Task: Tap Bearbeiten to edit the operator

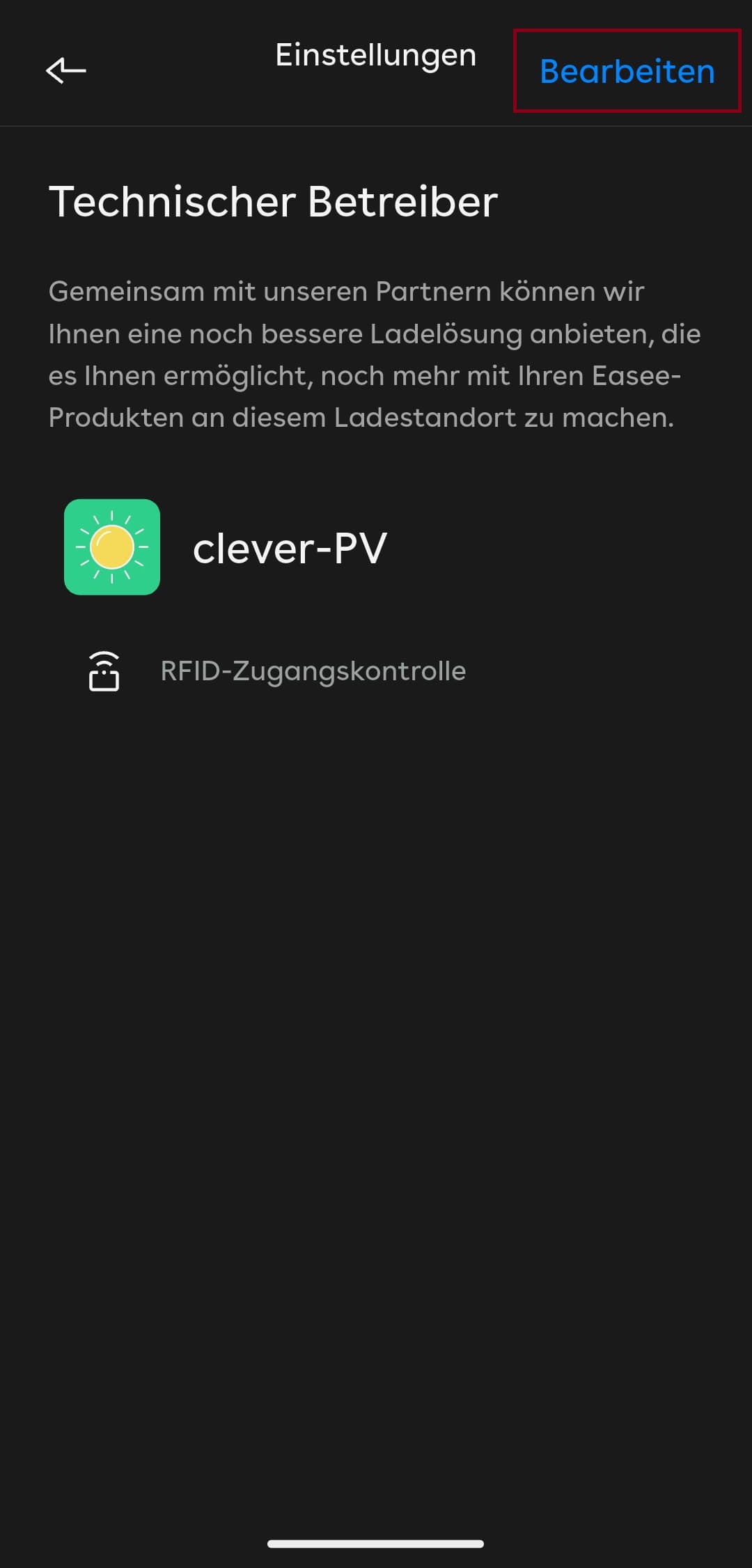Action: point(627,71)
